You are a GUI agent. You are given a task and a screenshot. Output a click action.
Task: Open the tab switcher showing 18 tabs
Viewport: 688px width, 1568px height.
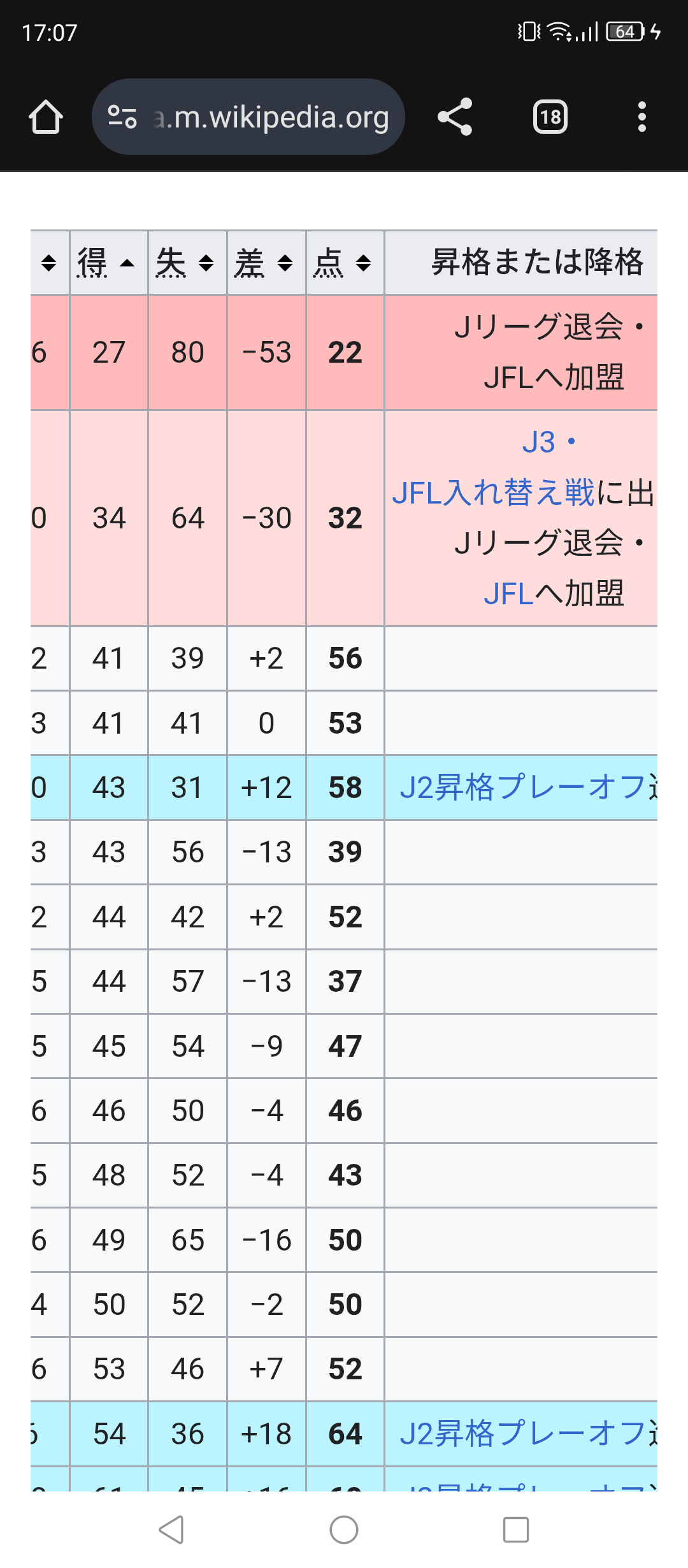(x=550, y=117)
